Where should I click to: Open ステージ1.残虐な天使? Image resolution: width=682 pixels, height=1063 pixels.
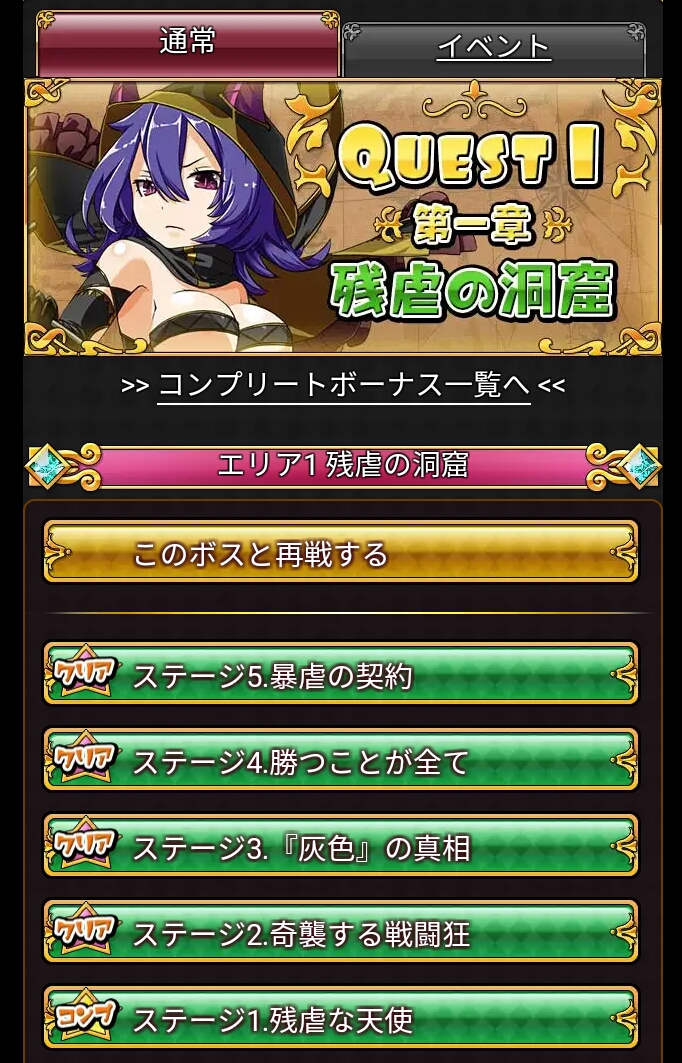(340, 1018)
